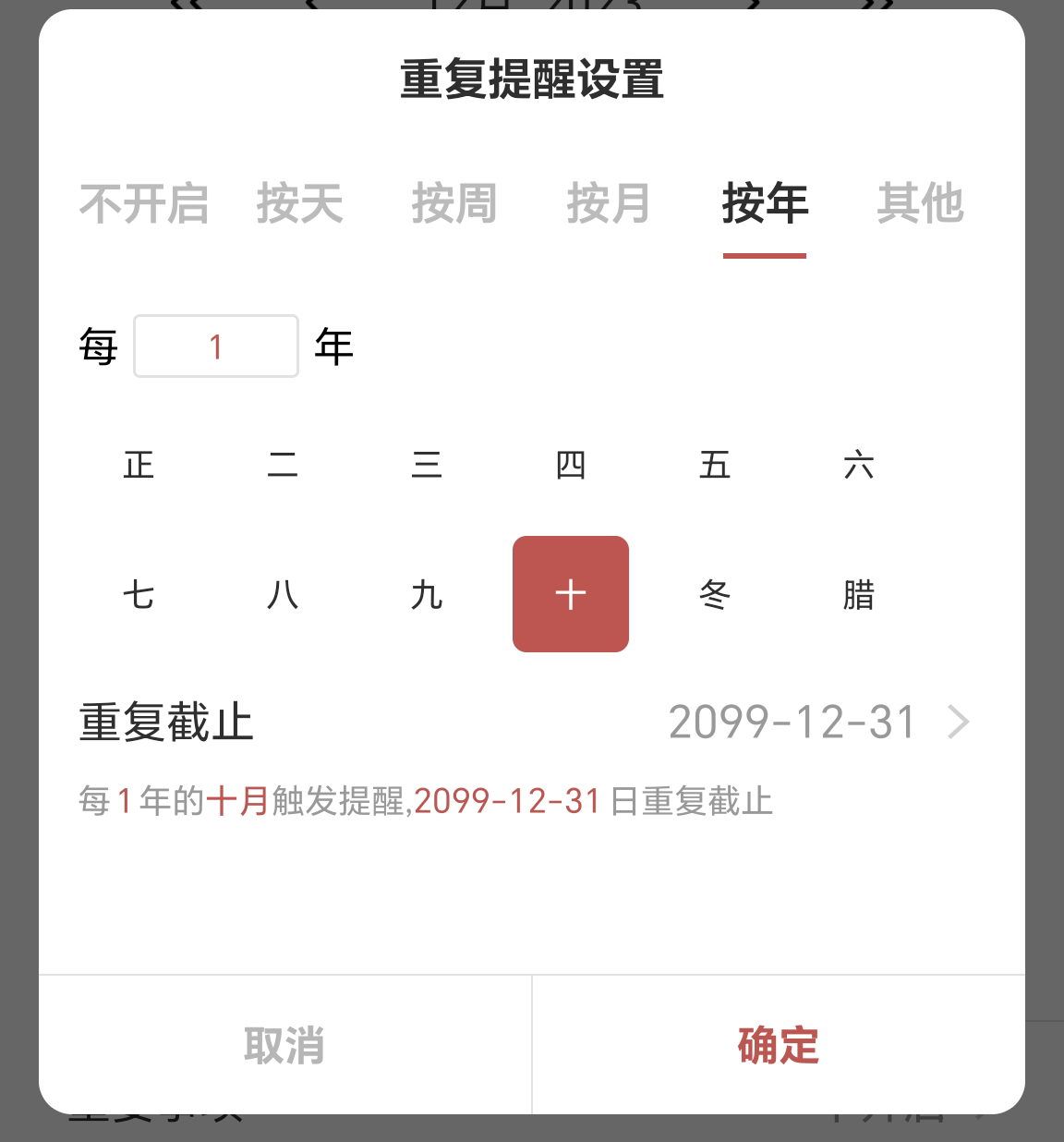1064x1142 pixels.
Task: Pick the month 六
Action: point(859,465)
